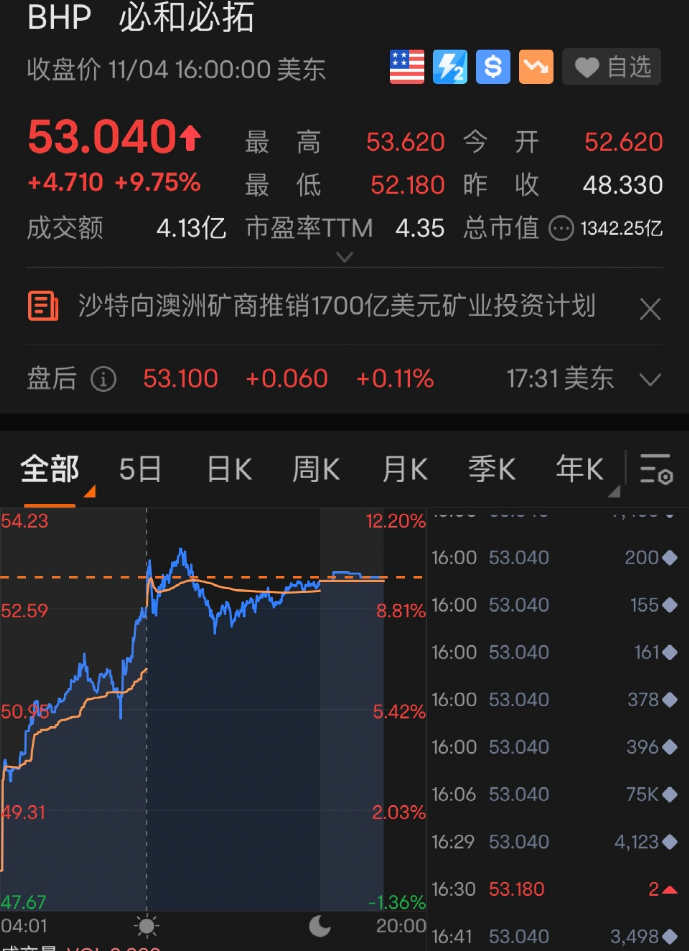This screenshot has width=689, height=951.
Task: Switch to the 年K chart tab
Action: [x=580, y=469]
